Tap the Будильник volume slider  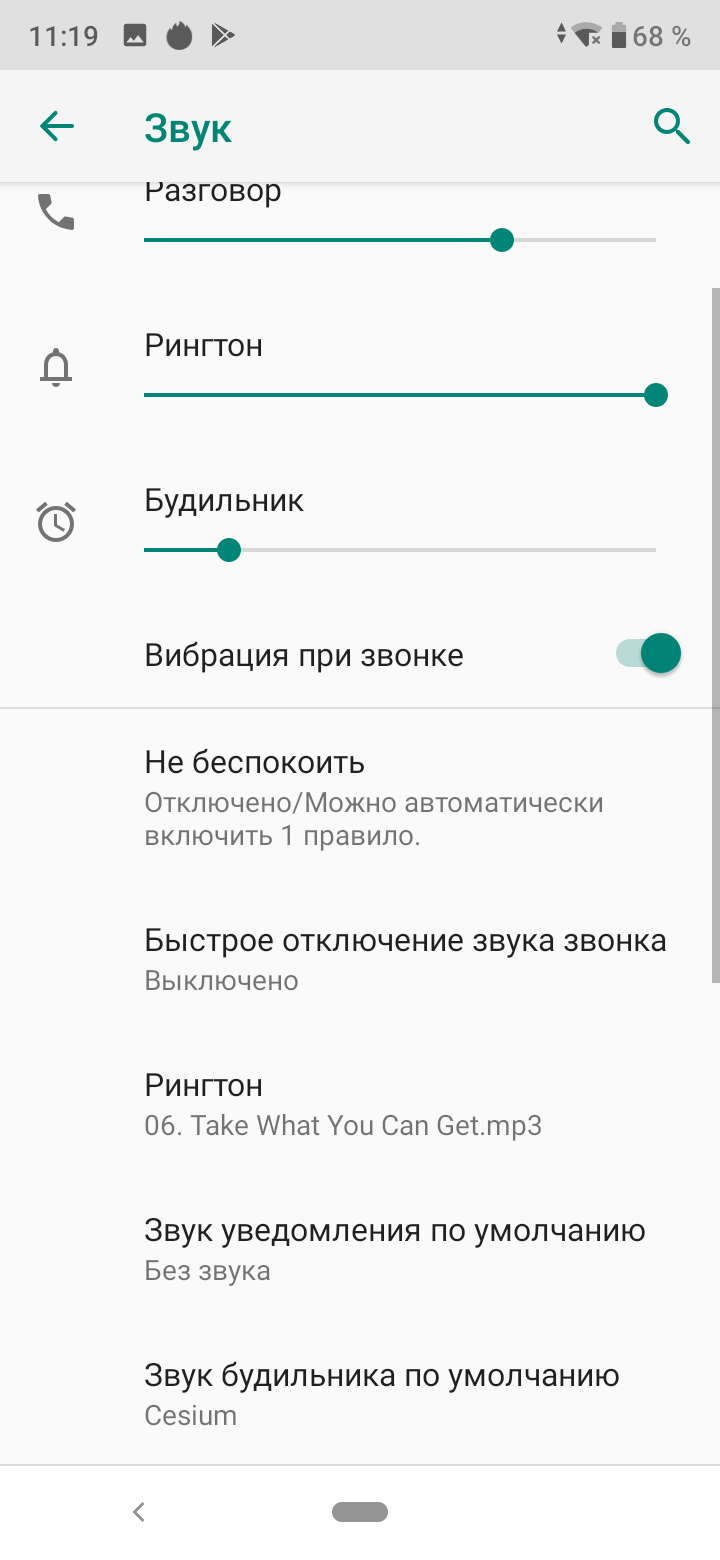[x=400, y=550]
